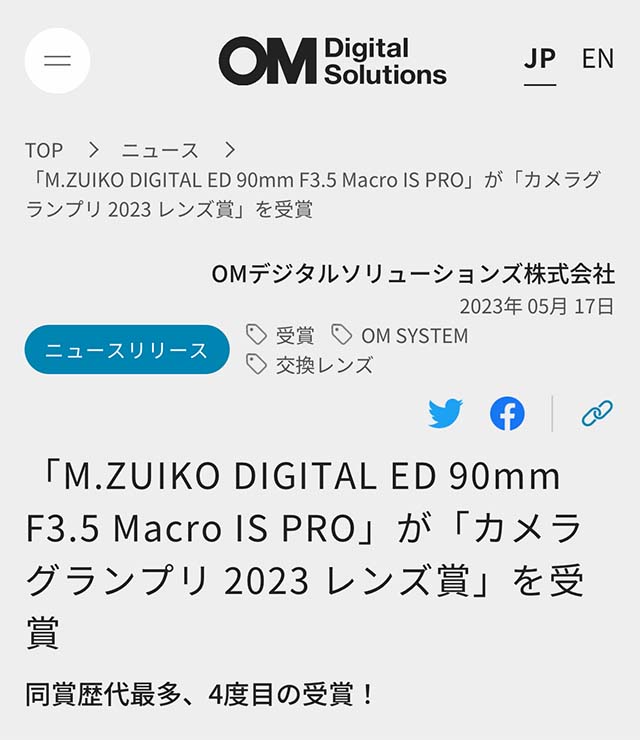The width and height of the screenshot is (640, 740).
Task: Open the OM SYSTEM tag
Action: (x=401, y=335)
